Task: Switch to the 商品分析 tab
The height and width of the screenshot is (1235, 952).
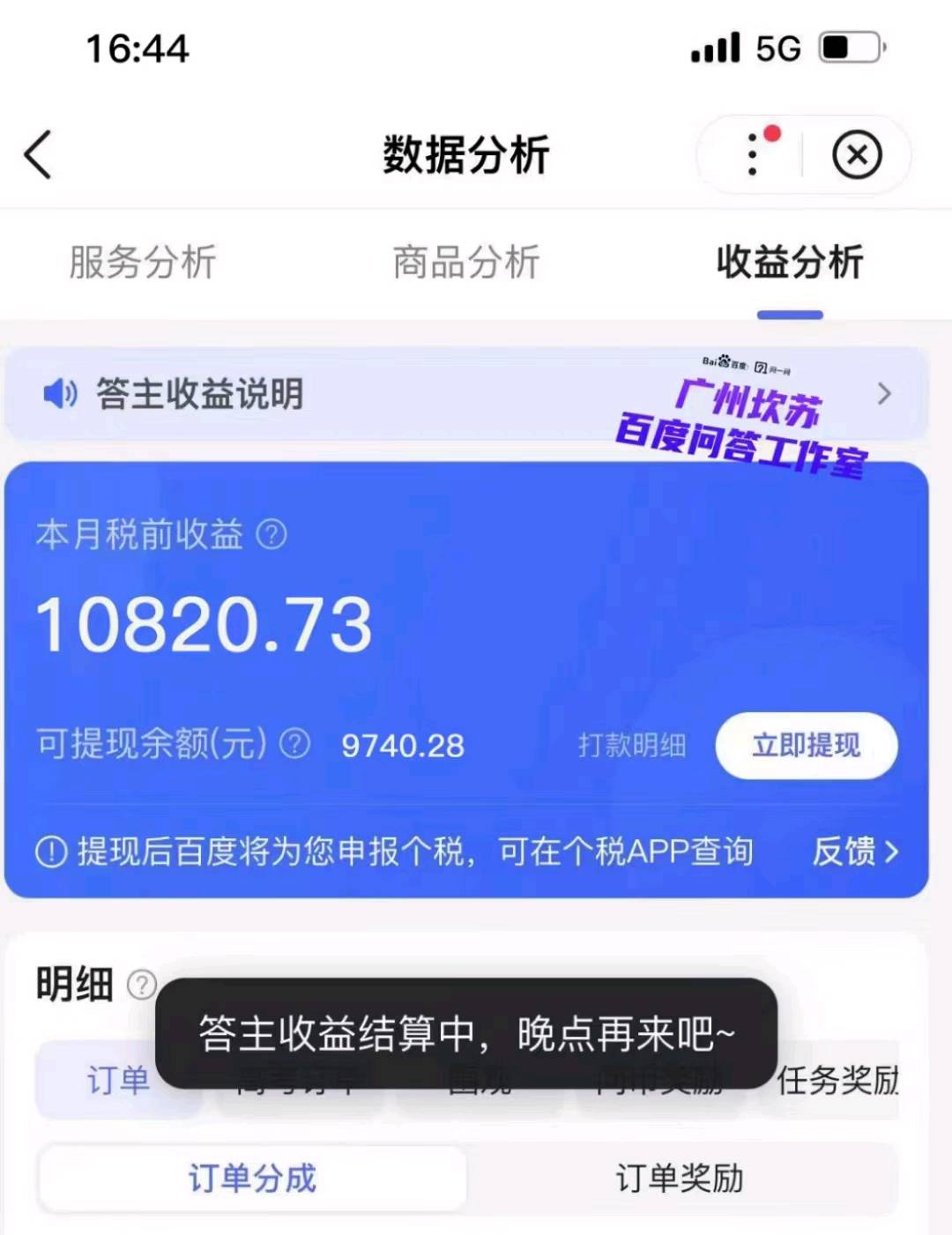Action: point(465,263)
